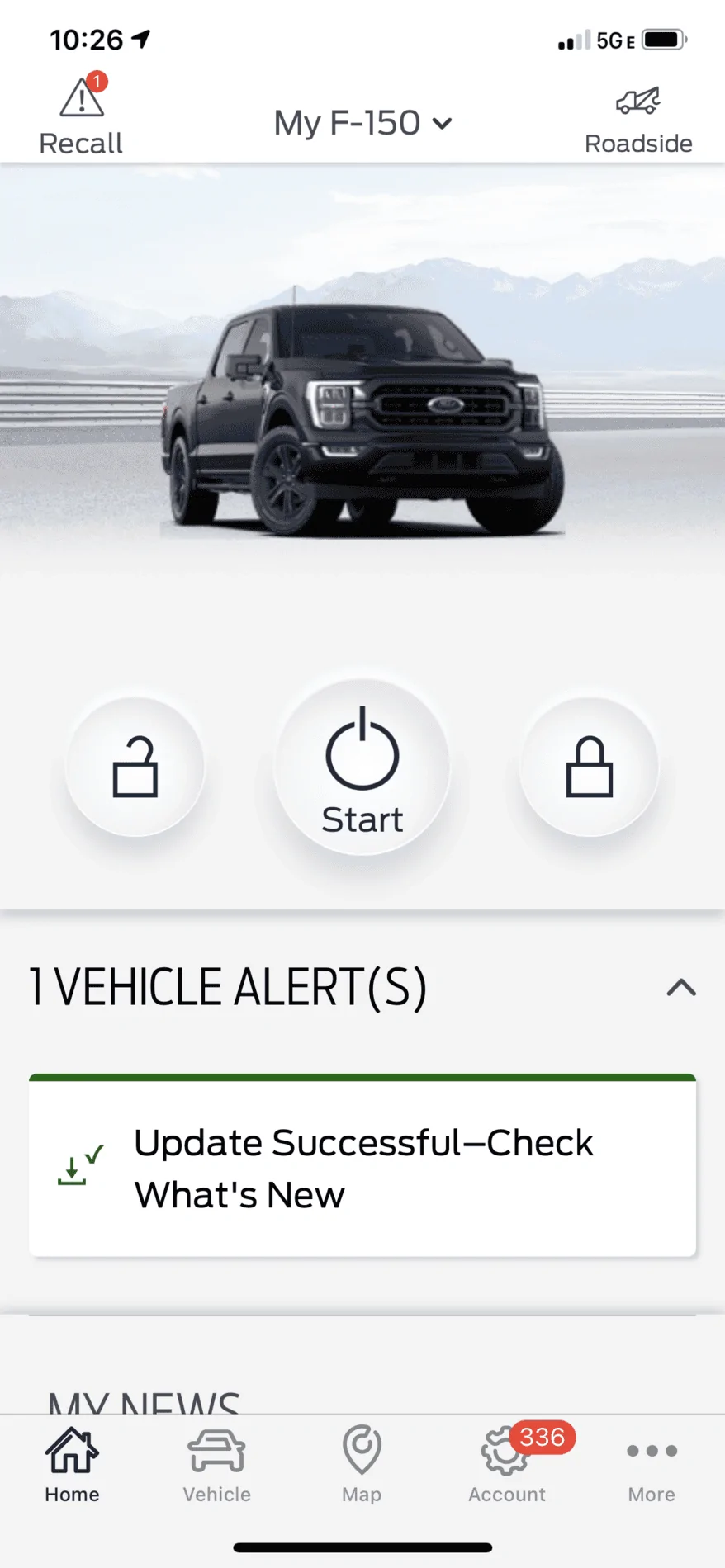The image size is (725, 1568).
Task: Open the Account tab
Action: click(x=507, y=1466)
